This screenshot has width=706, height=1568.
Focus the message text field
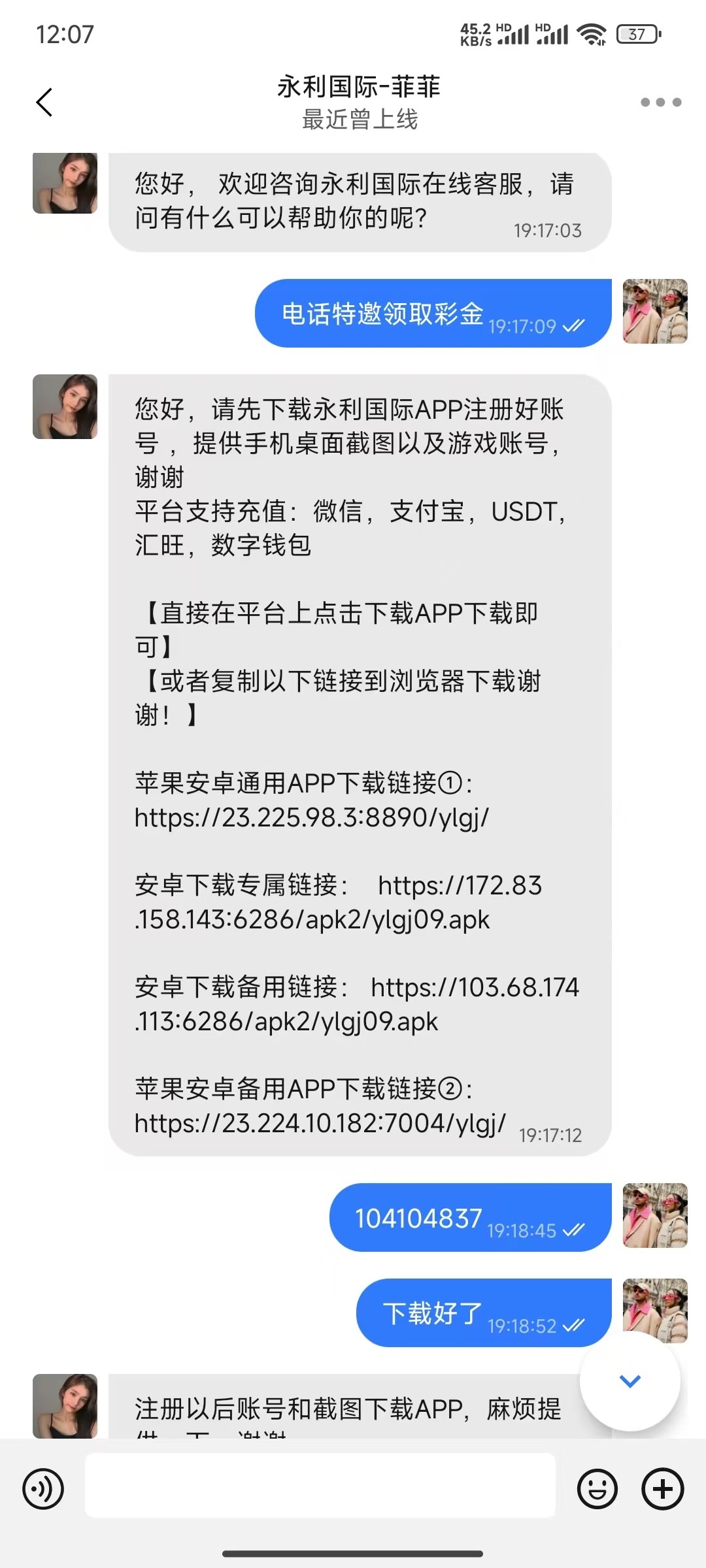[x=320, y=1485]
